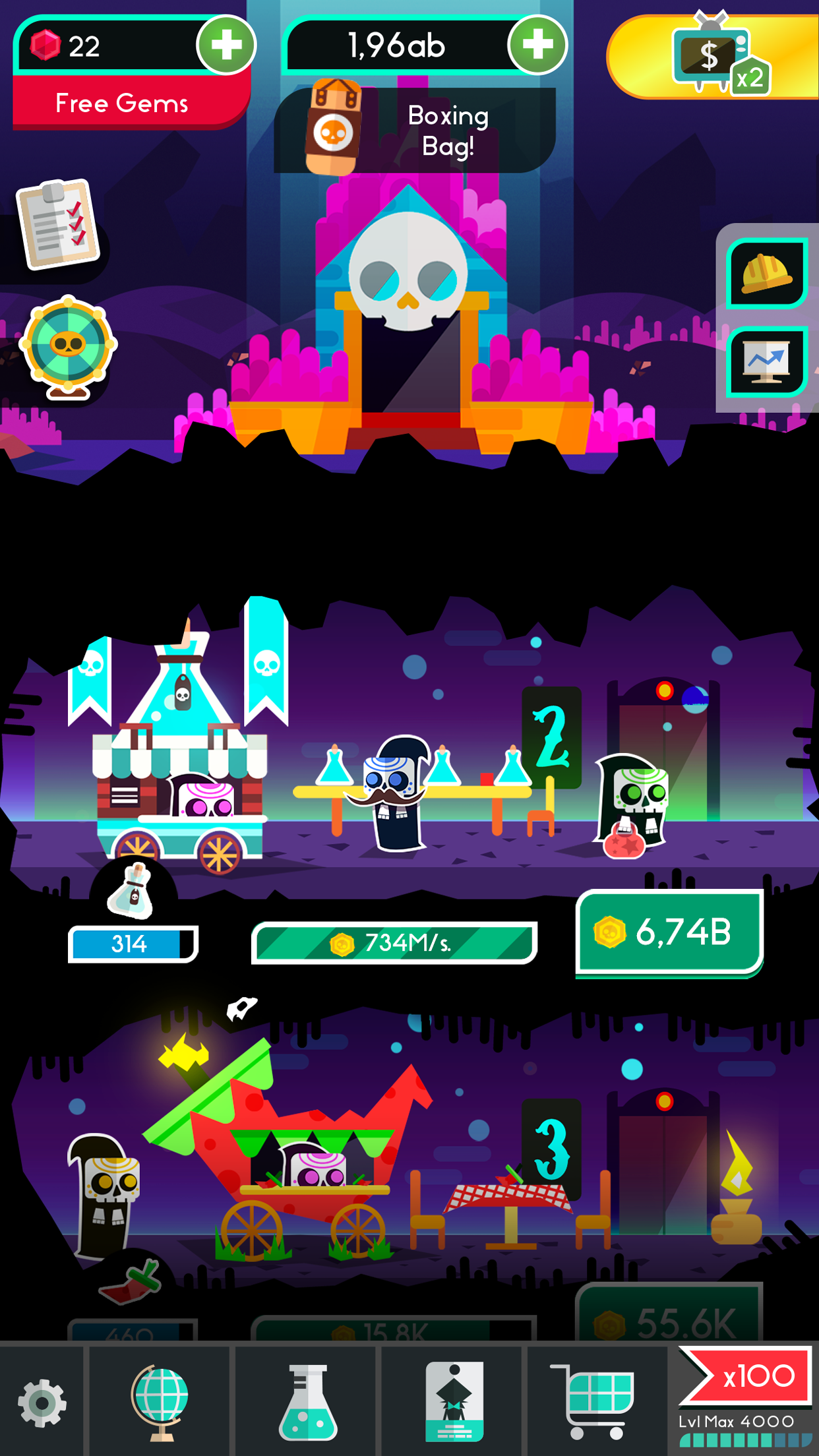Image resolution: width=819 pixels, height=1456 pixels.
Task: Open the clipboard quest checklist
Action: pos(59,224)
